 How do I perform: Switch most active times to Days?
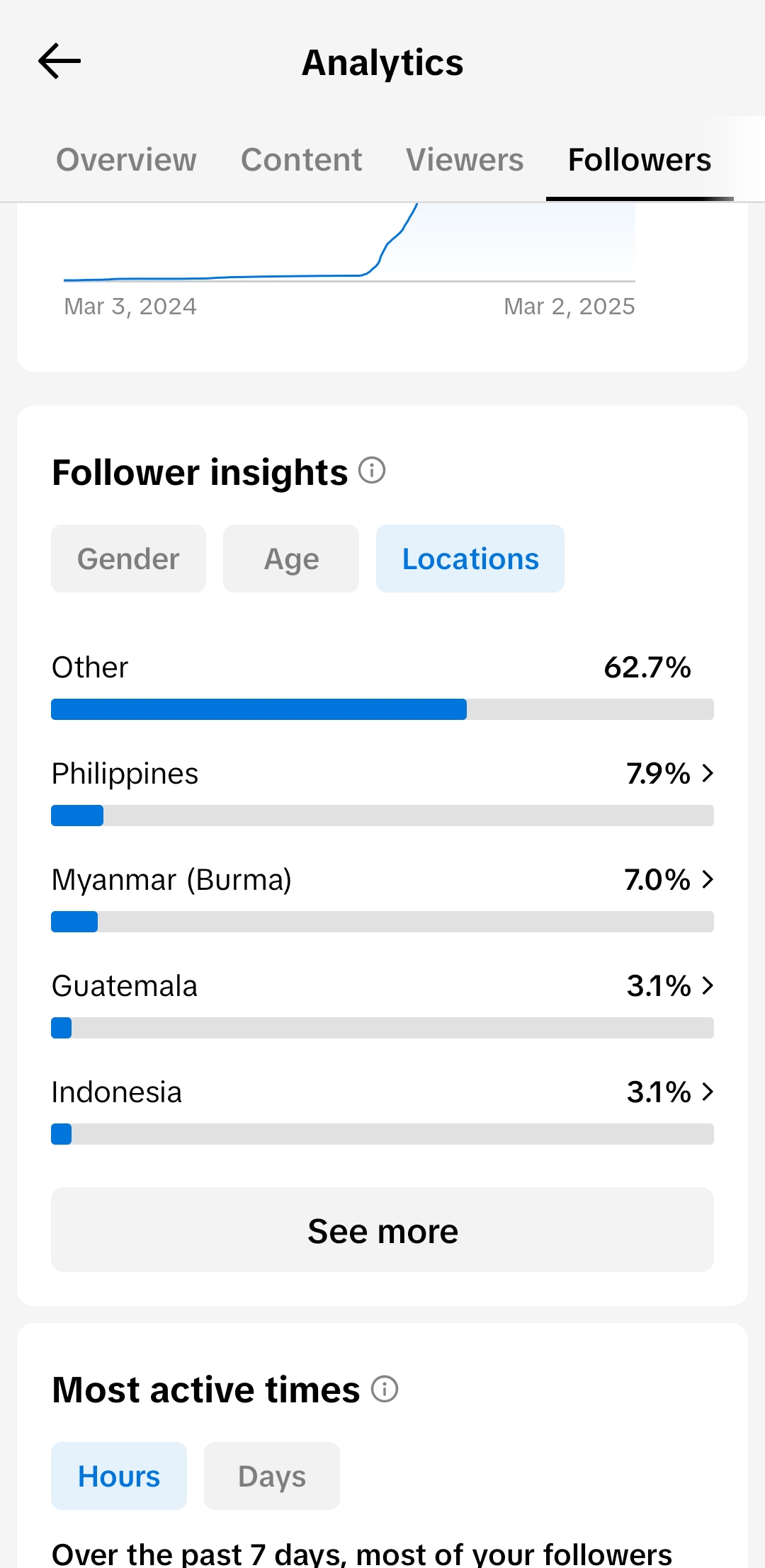(272, 1476)
